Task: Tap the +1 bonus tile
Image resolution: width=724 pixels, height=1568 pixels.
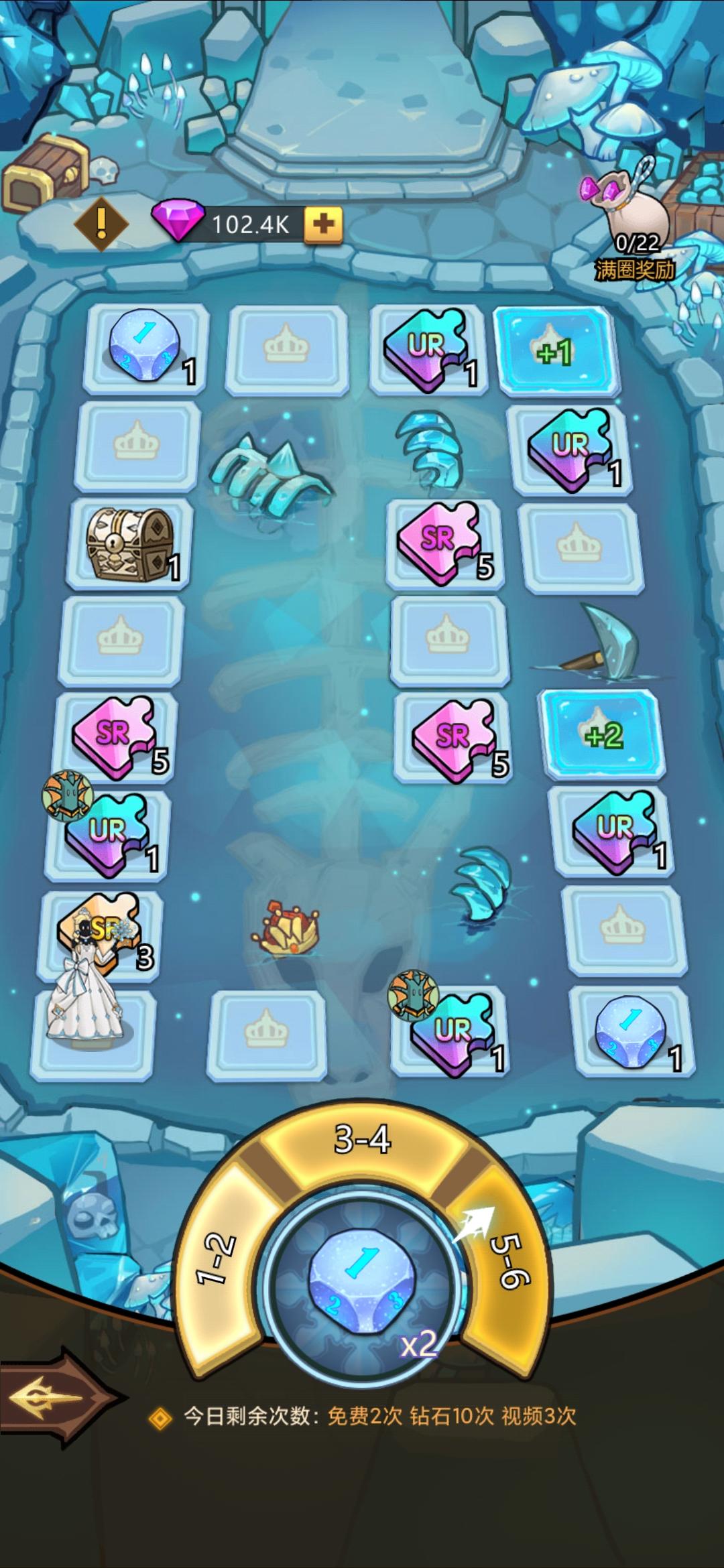Action: pos(554,350)
